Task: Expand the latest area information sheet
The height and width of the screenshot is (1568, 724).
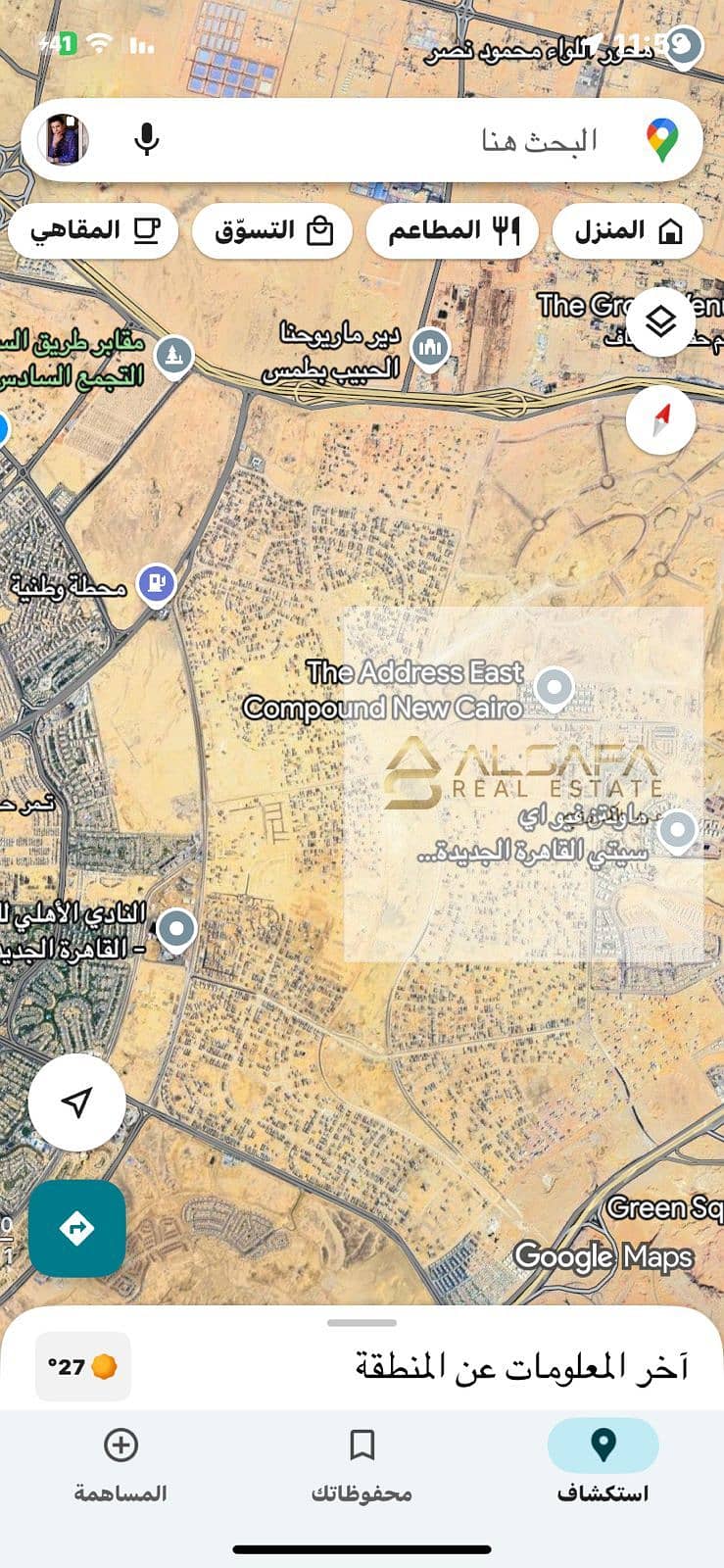Action: 362,1324
